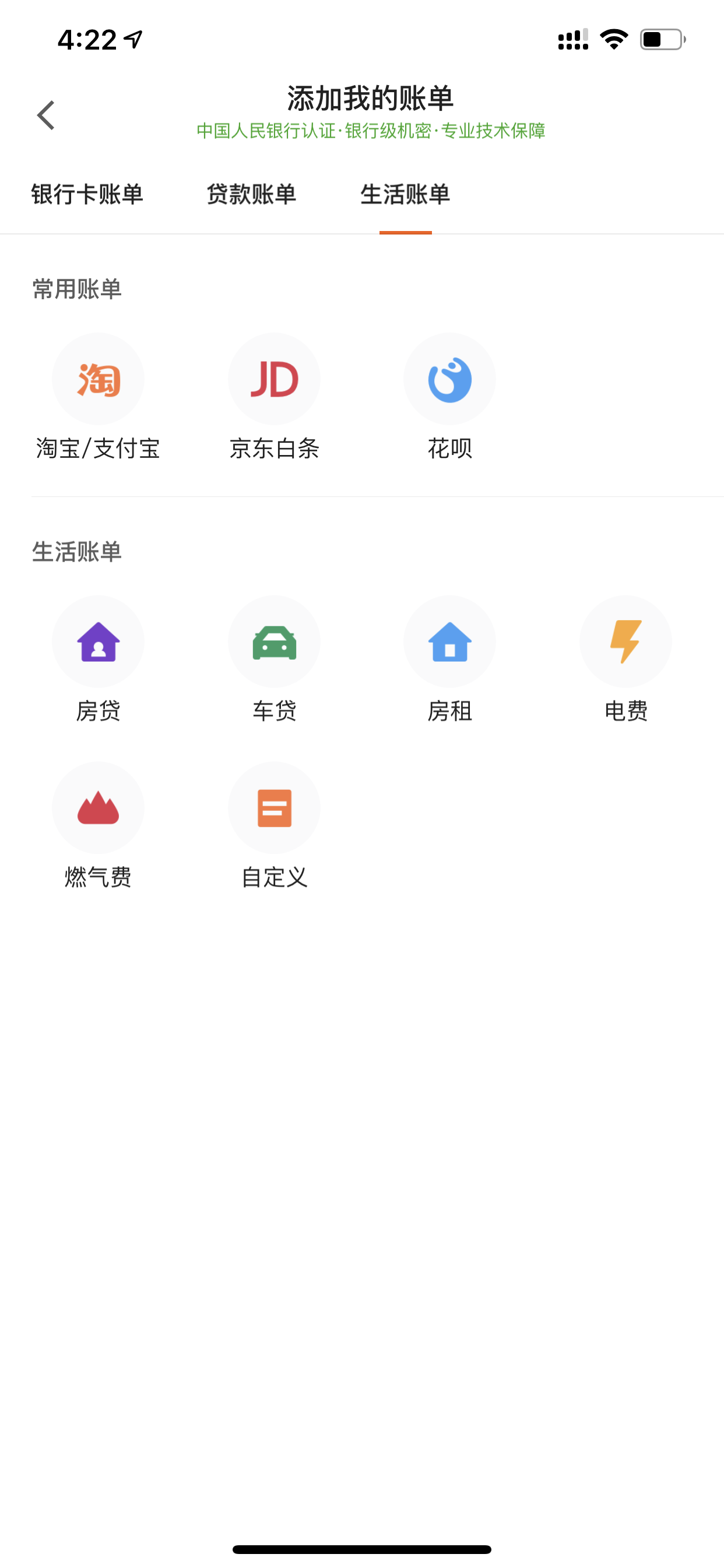Add a 淘宝/支付宝 bill

98,396
